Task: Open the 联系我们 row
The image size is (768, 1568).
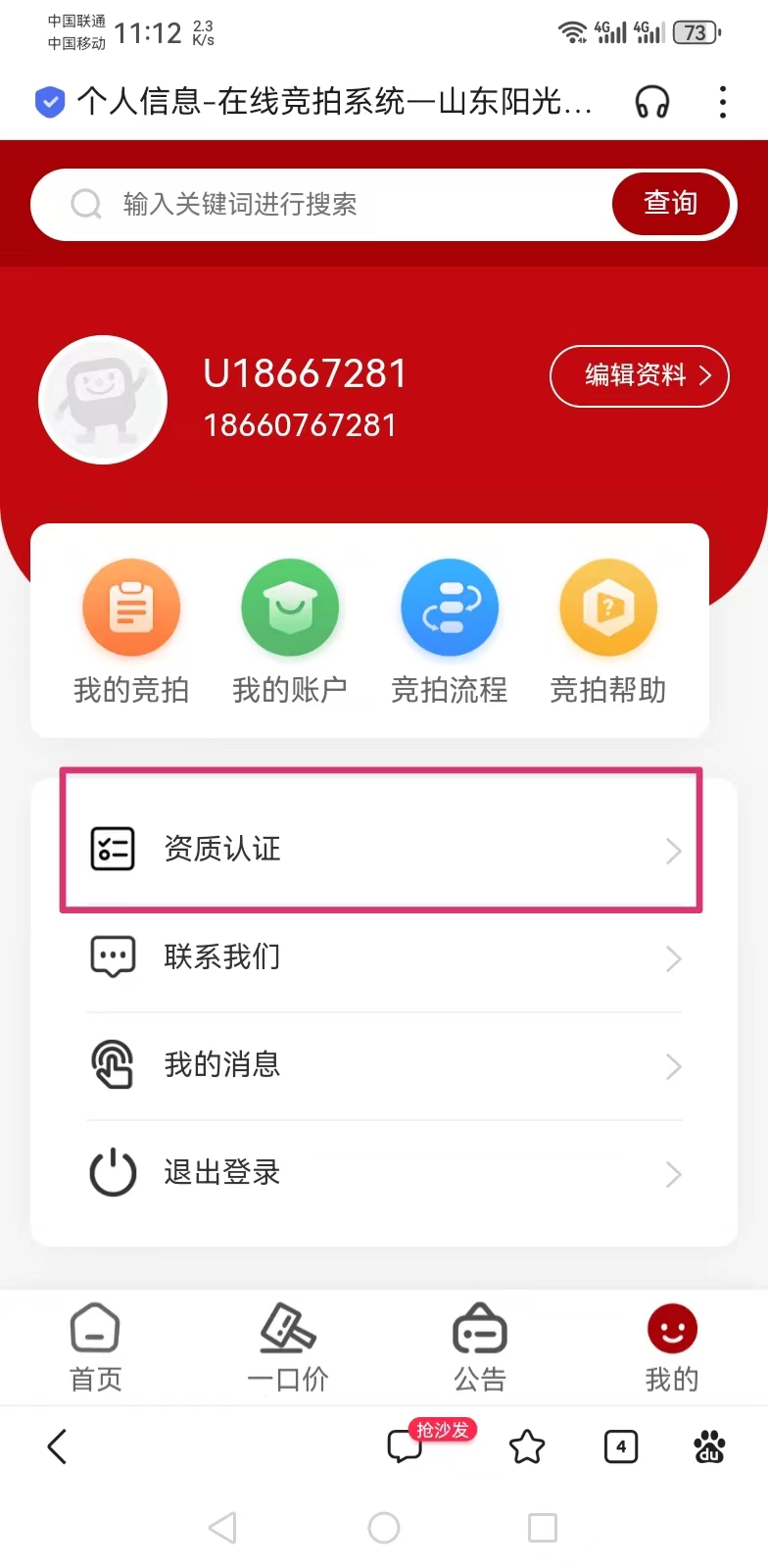Action: [x=382, y=956]
